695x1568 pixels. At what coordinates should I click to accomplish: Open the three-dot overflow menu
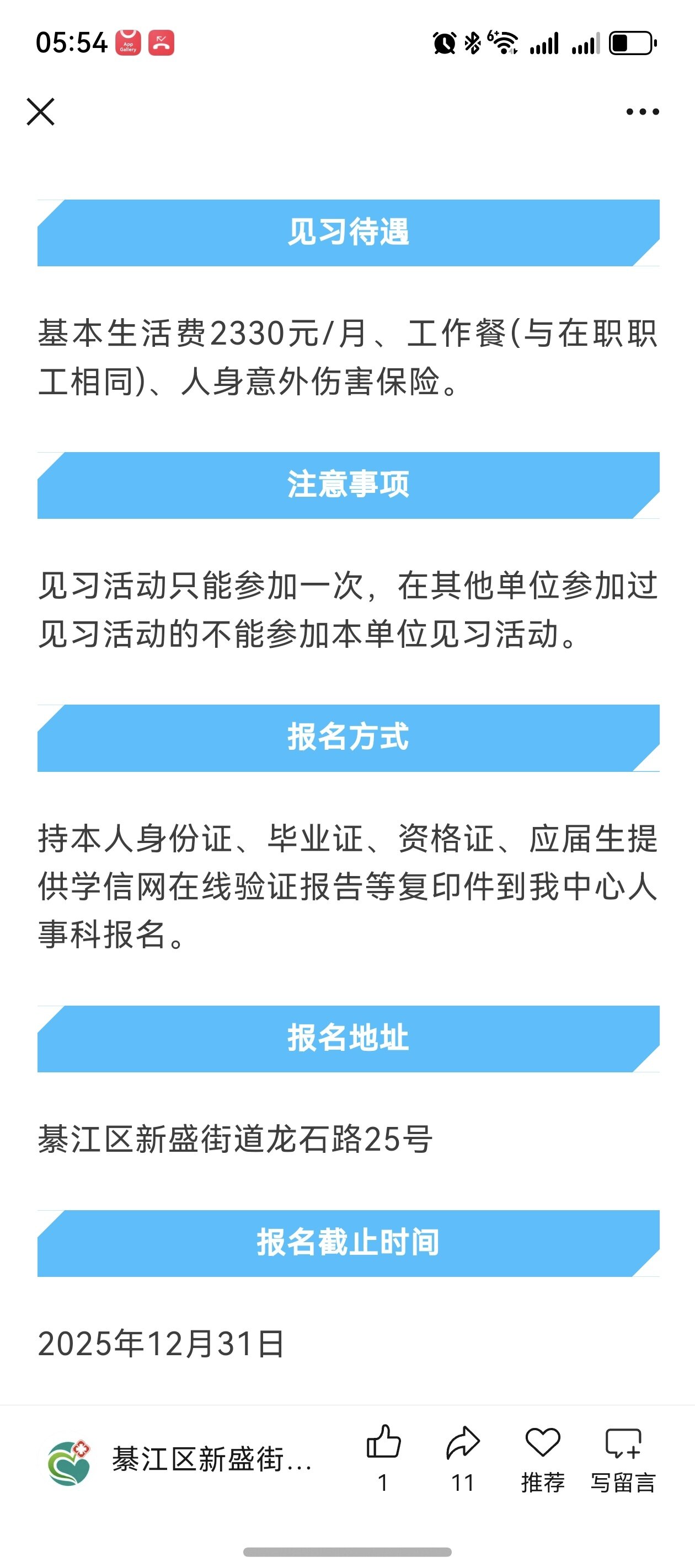click(643, 112)
